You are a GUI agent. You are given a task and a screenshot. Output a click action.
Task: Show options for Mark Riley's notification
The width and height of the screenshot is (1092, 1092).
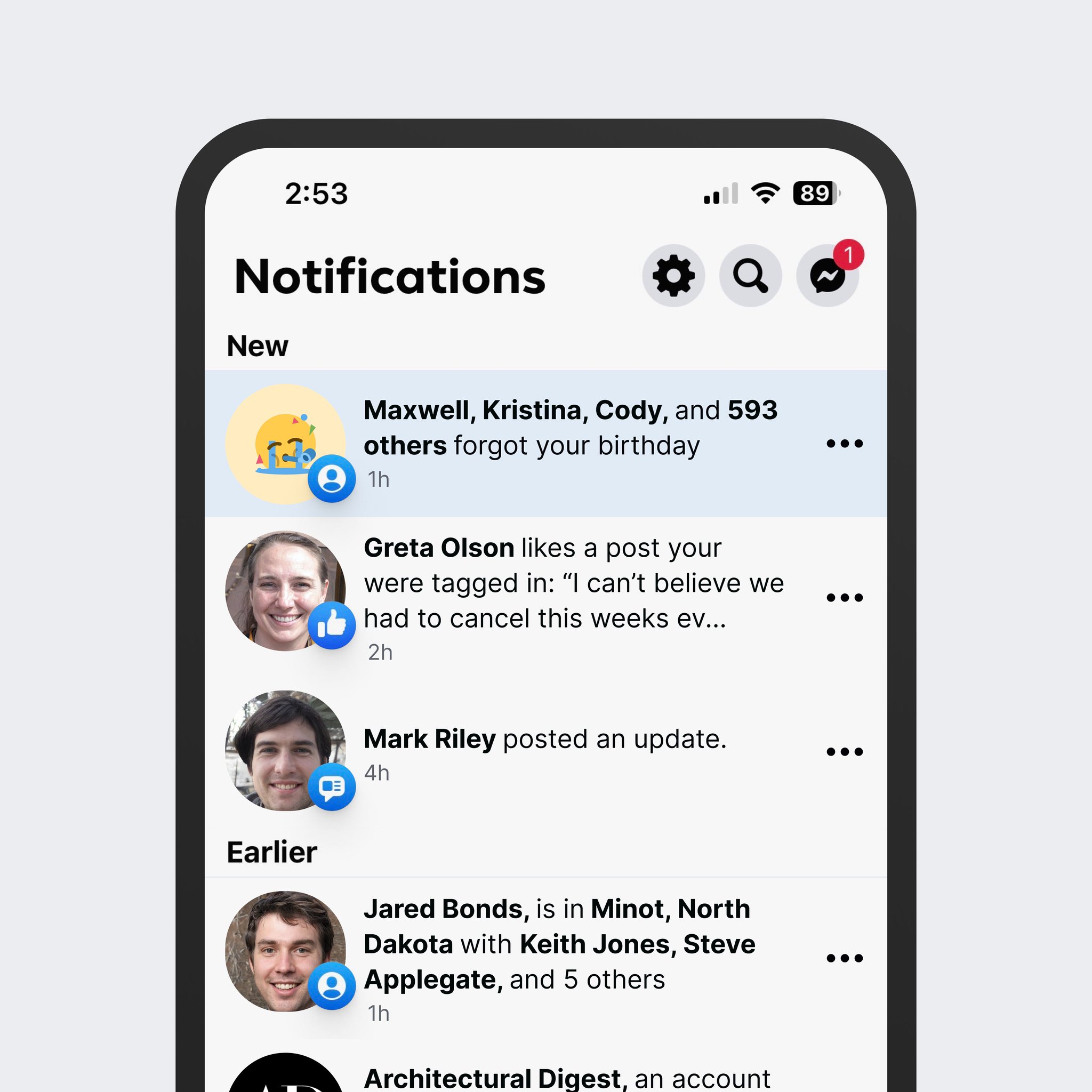click(845, 752)
